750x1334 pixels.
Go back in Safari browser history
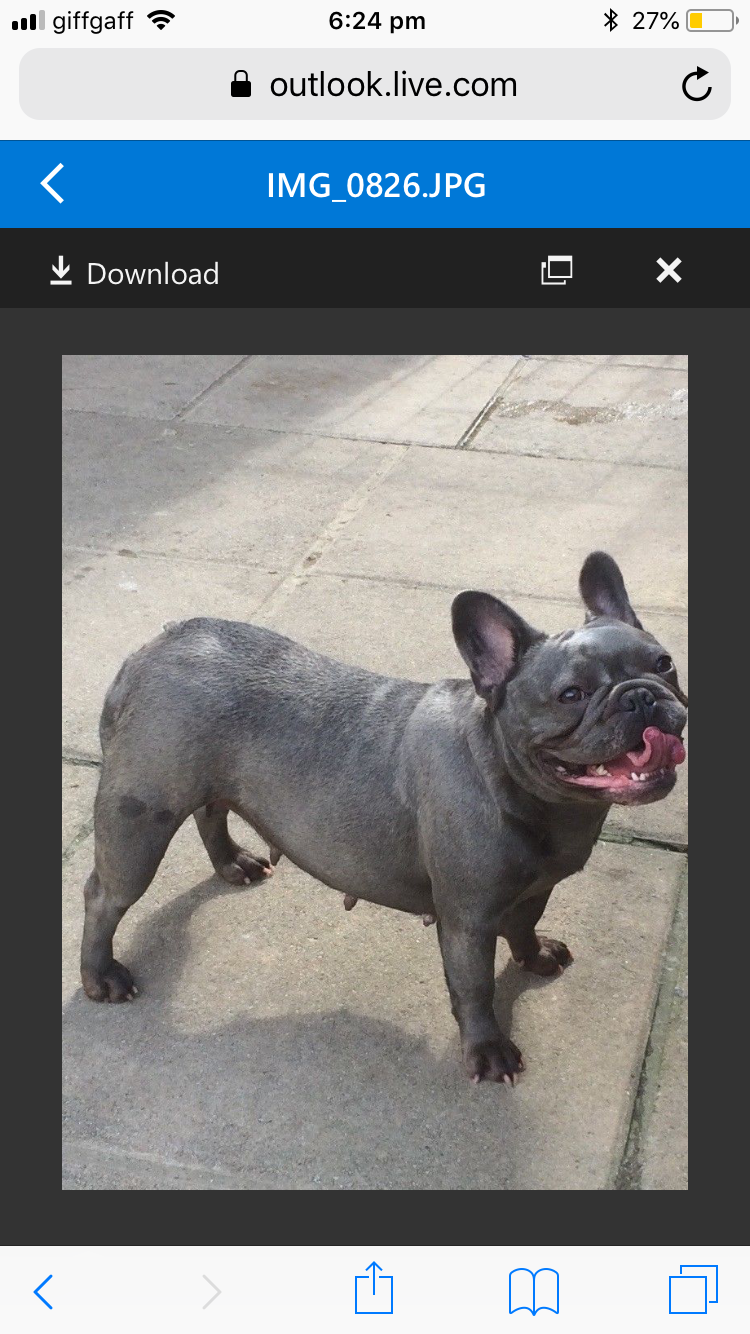(x=43, y=1291)
